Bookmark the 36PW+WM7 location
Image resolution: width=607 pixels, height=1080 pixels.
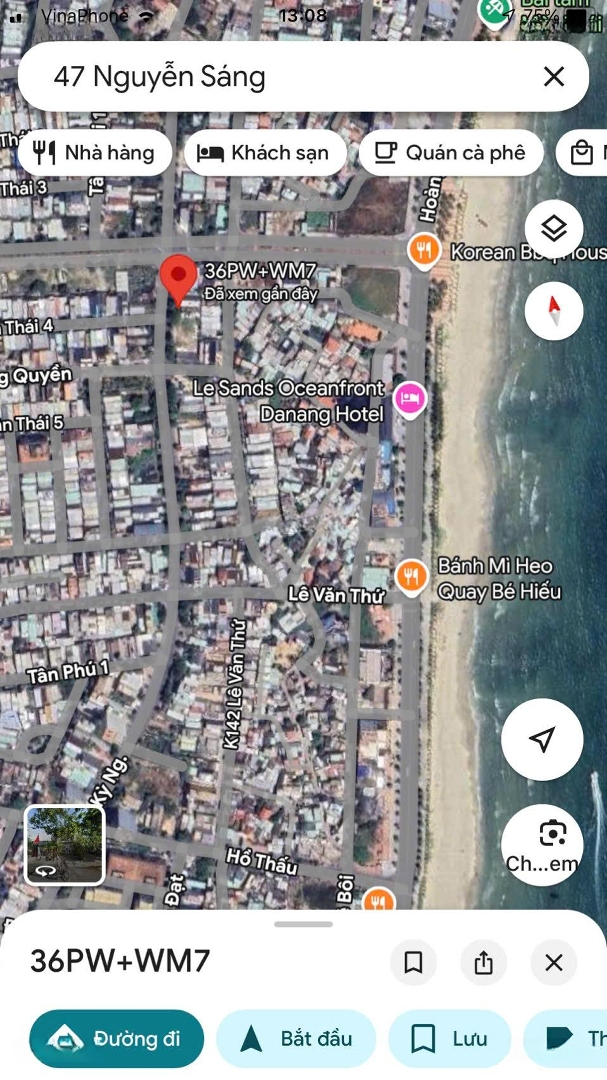pos(413,962)
